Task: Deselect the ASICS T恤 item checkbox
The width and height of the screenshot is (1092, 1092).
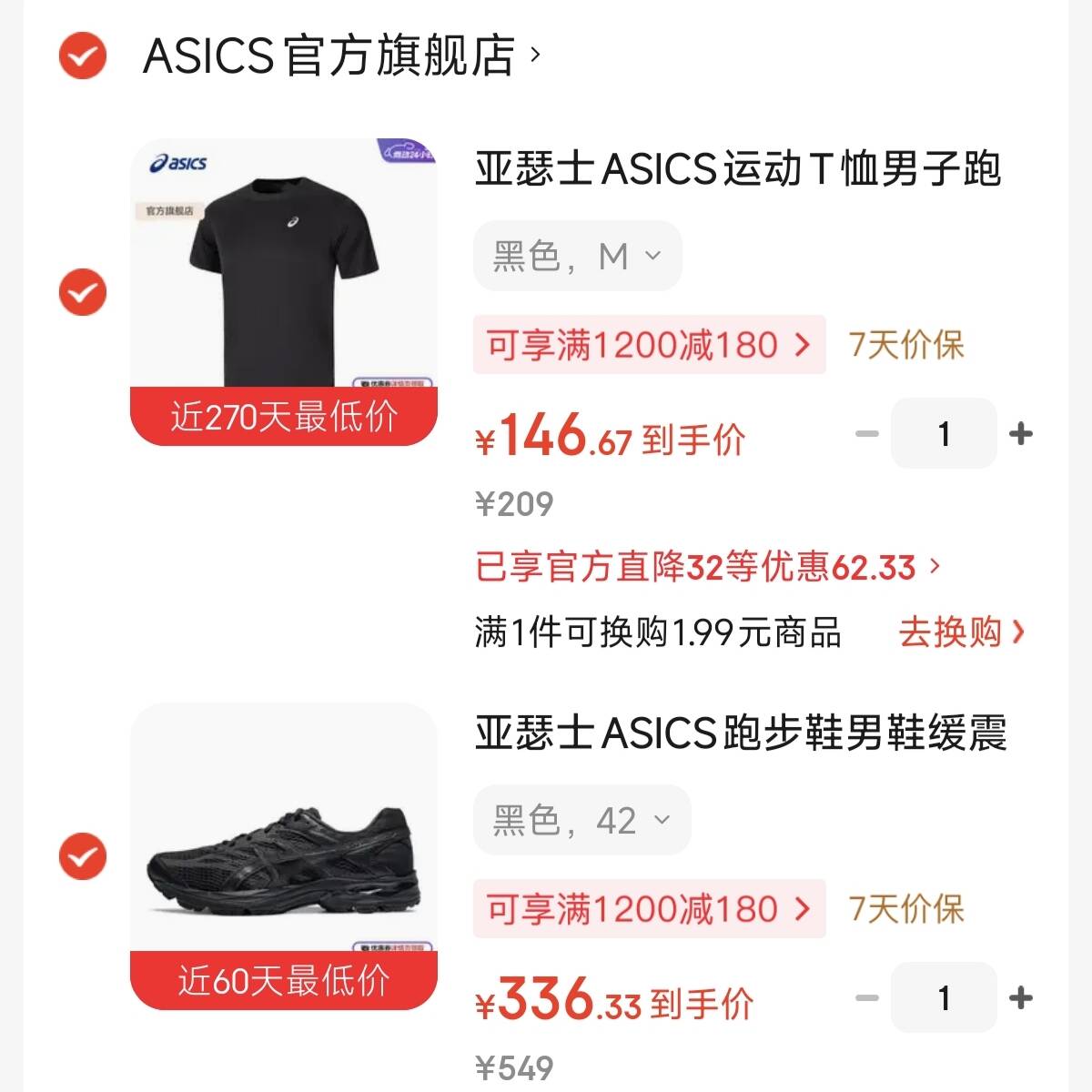Action: click(83, 292)
